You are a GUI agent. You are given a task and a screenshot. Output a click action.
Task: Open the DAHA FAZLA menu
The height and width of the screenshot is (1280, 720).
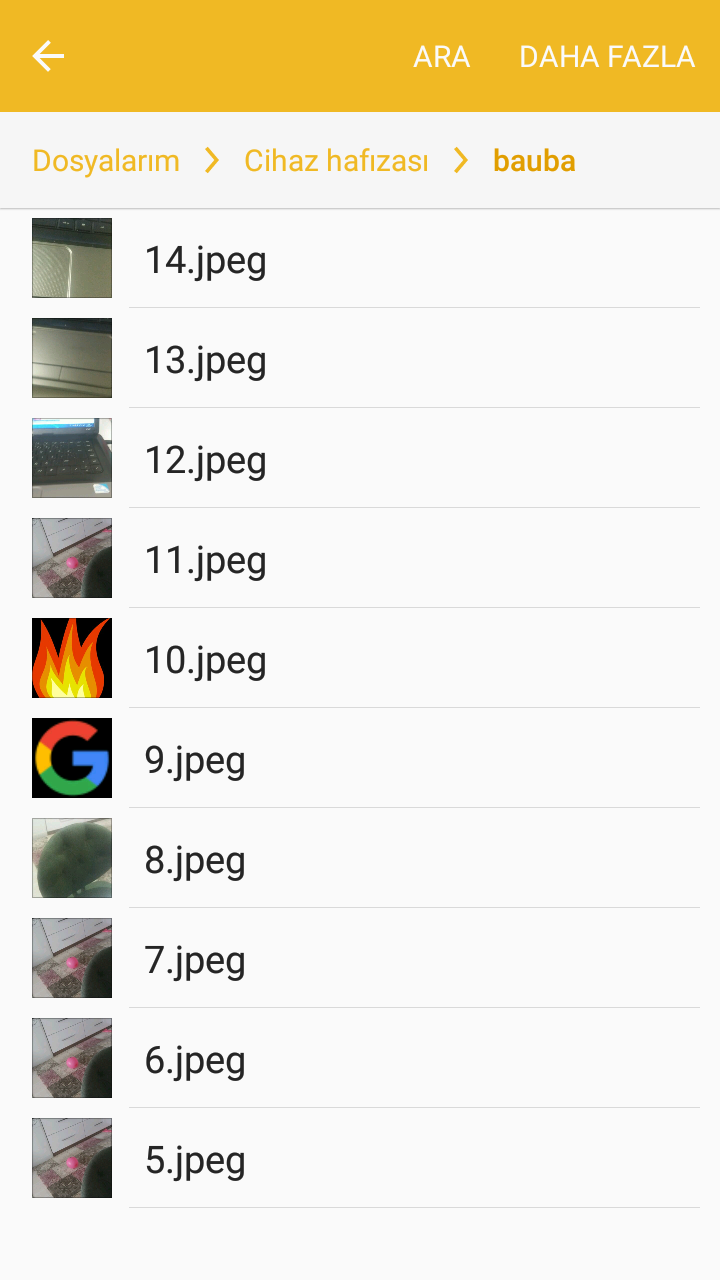click(607, 57)
